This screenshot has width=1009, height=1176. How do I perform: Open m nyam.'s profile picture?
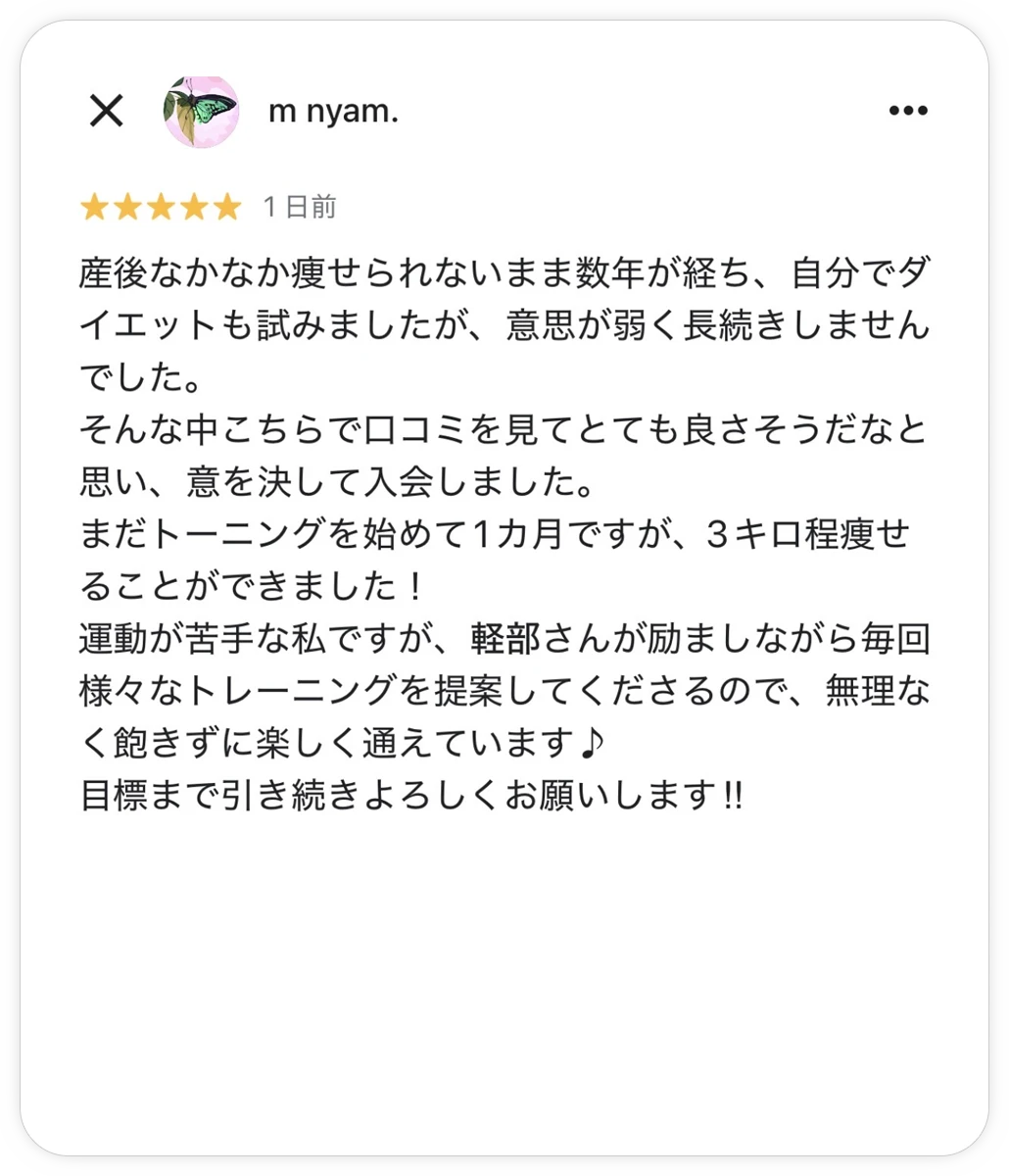(201, 112)
